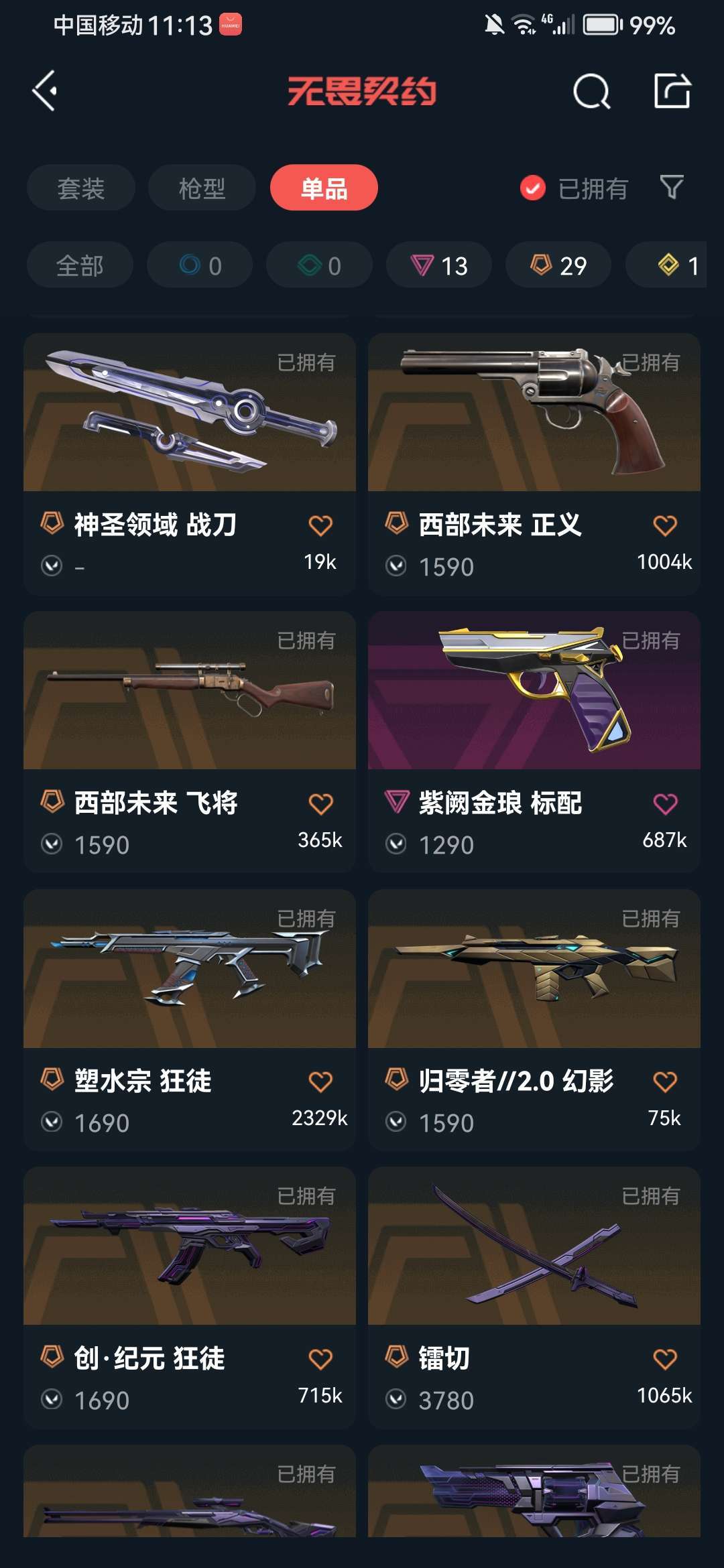Filter by the pink tier chip showing 13
The image size is (724, 1568).
[439, 265]
